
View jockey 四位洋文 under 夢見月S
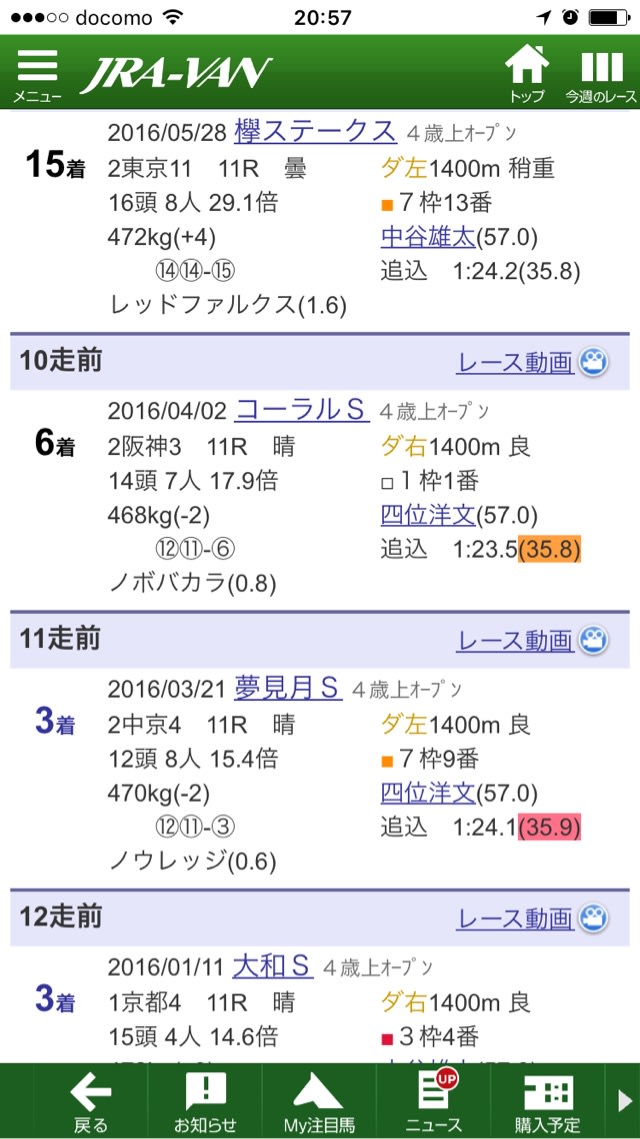[428, 793]
